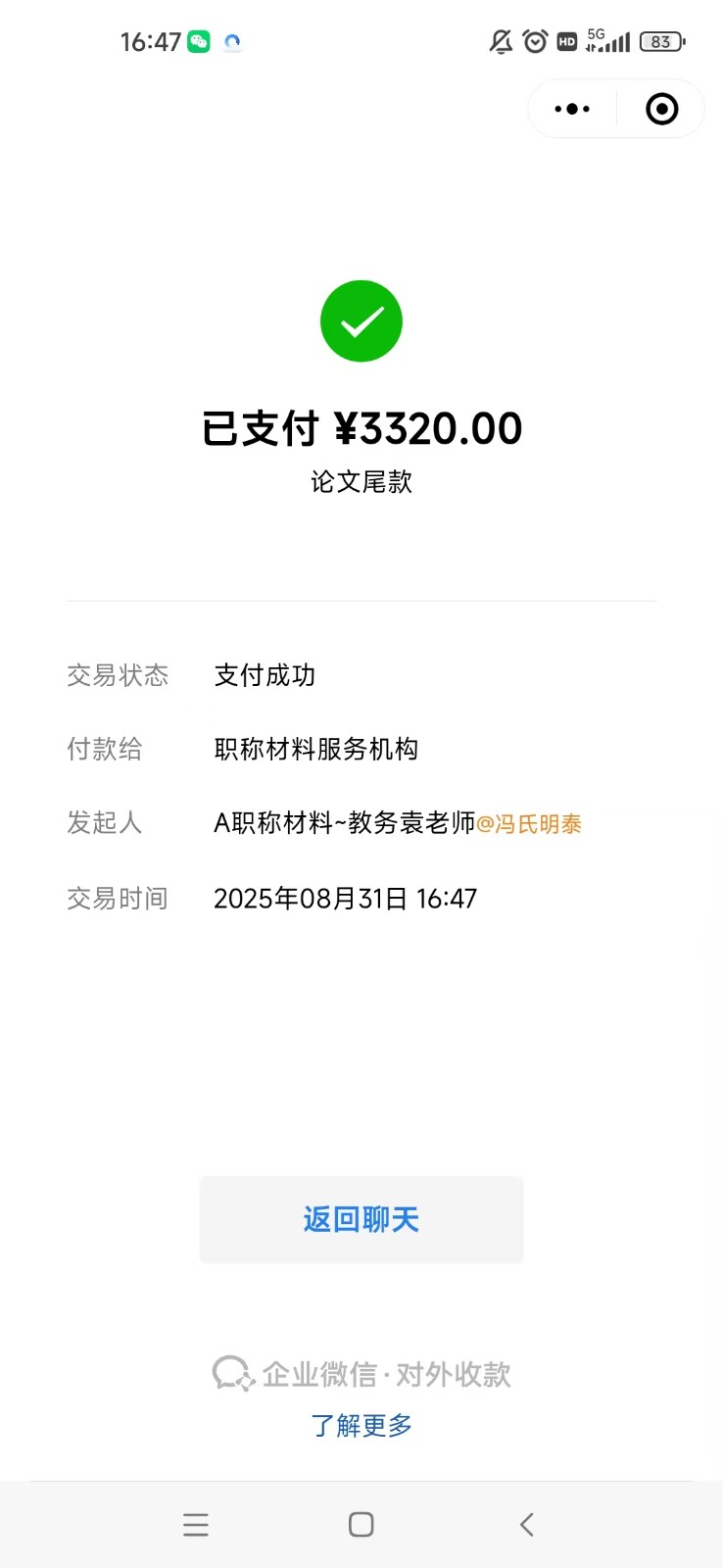Open the mini program three-dot menu

tap(572, 109)
